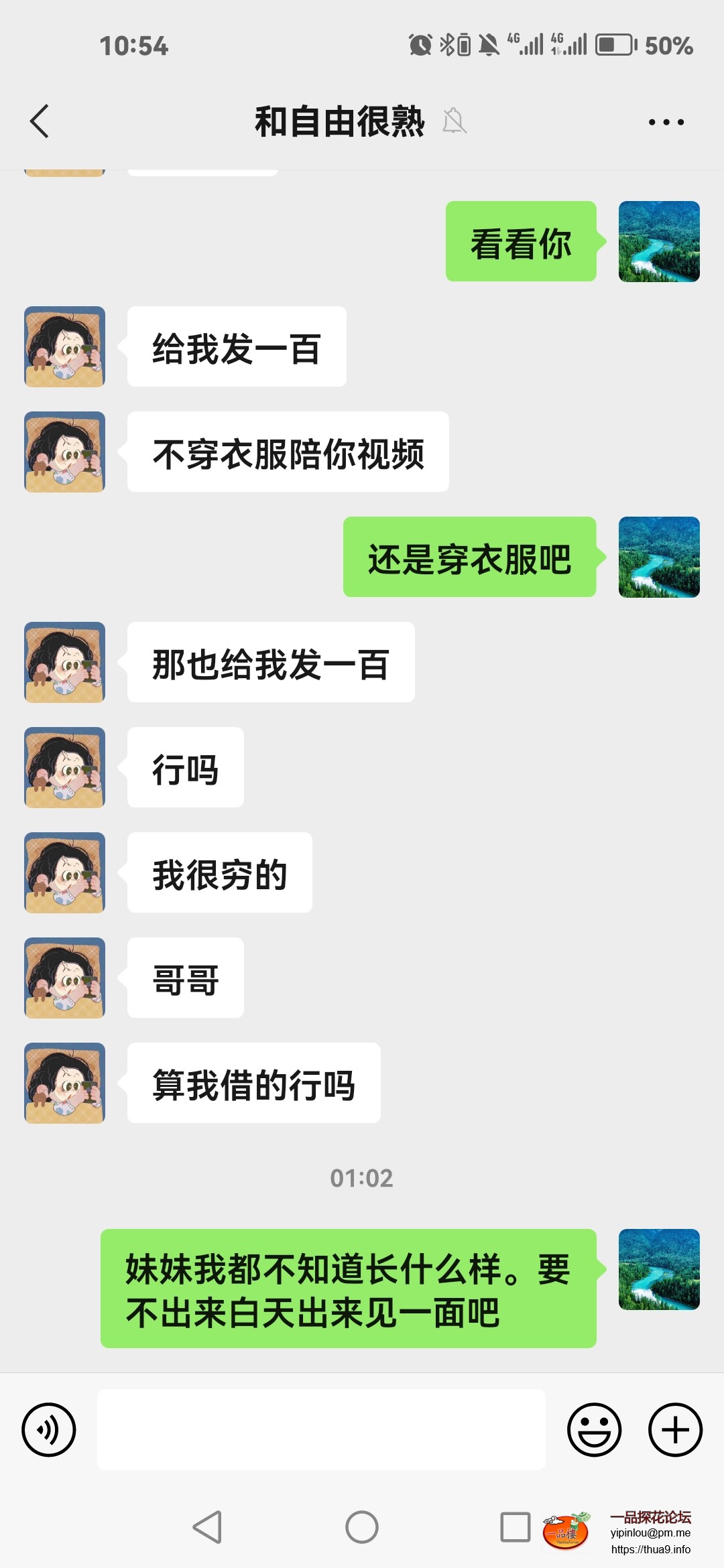Toggle the alarm clock status indicator

click(420, 45)
